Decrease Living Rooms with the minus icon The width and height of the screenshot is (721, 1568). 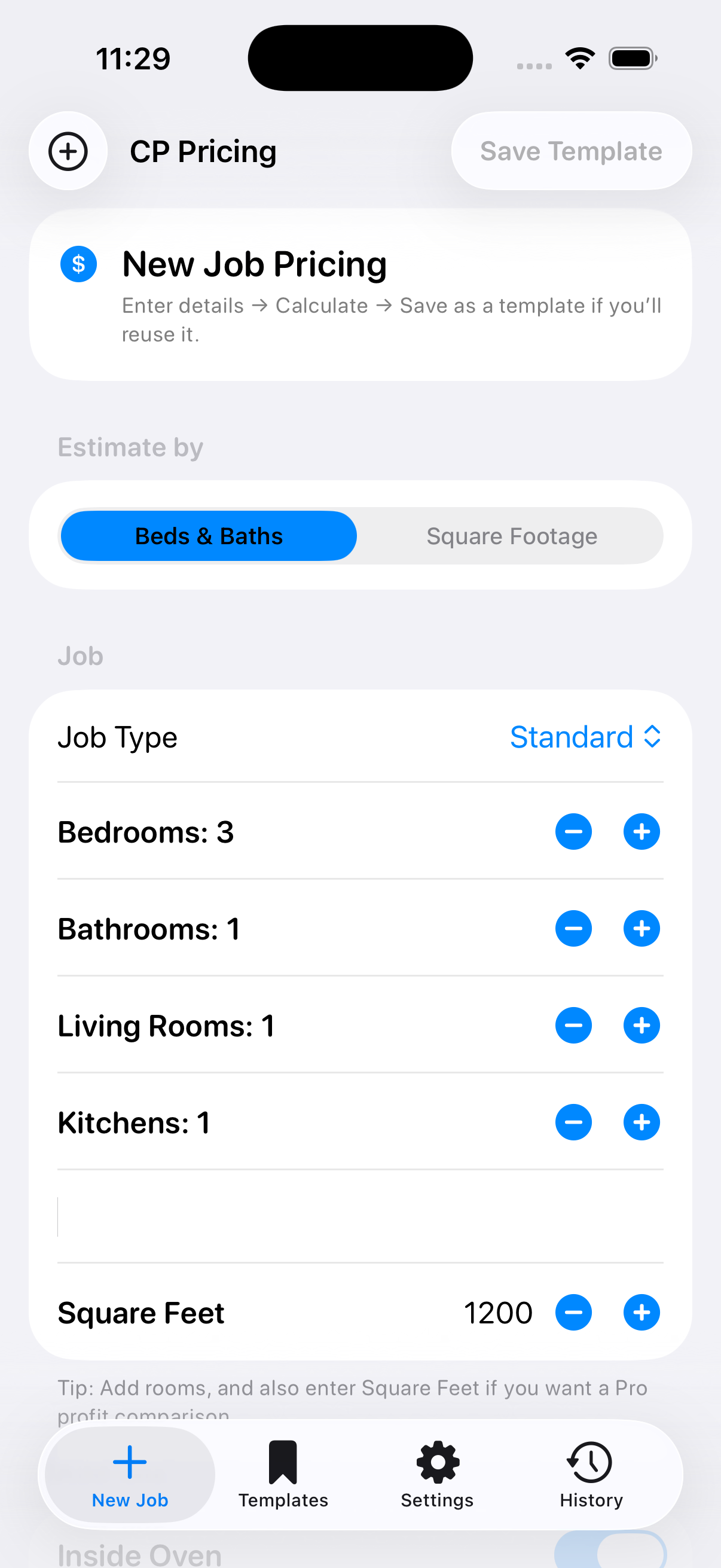click(x=573, y=1025)
